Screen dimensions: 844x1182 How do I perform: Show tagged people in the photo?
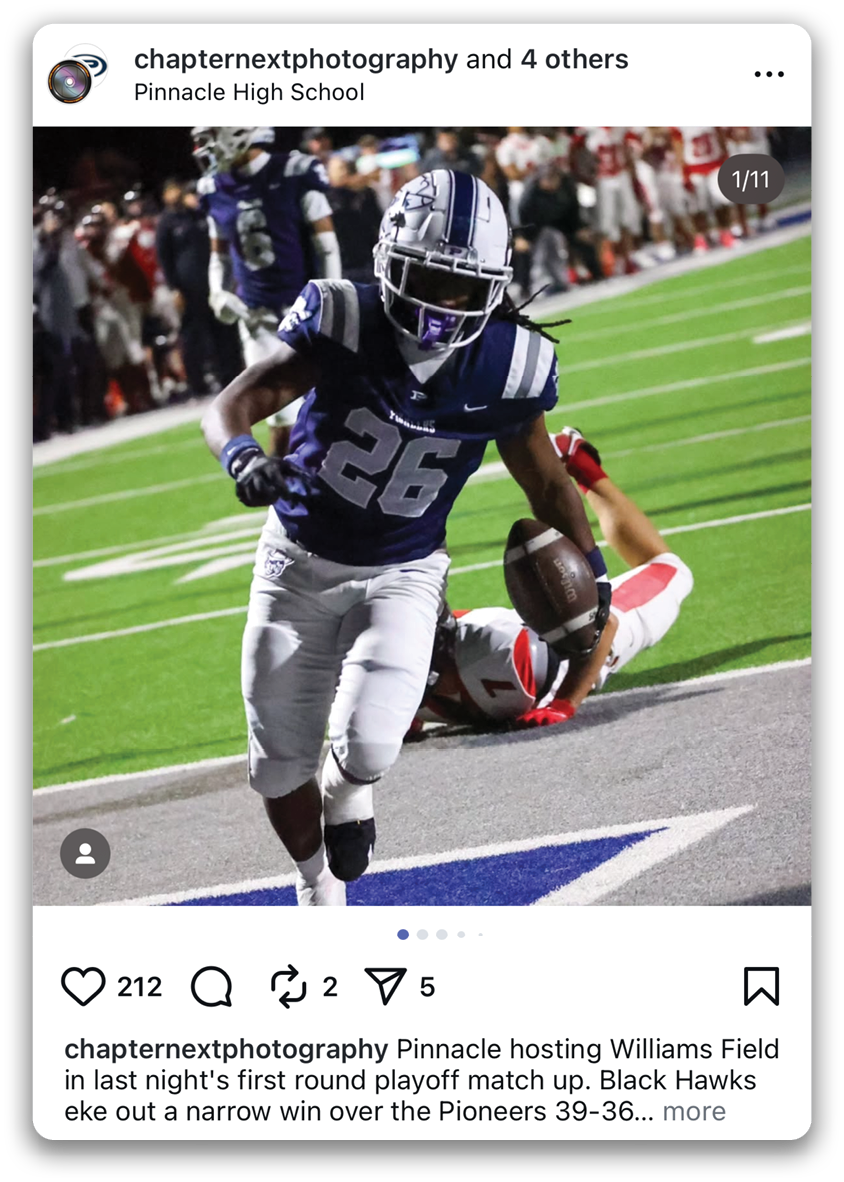pos(85,853)
